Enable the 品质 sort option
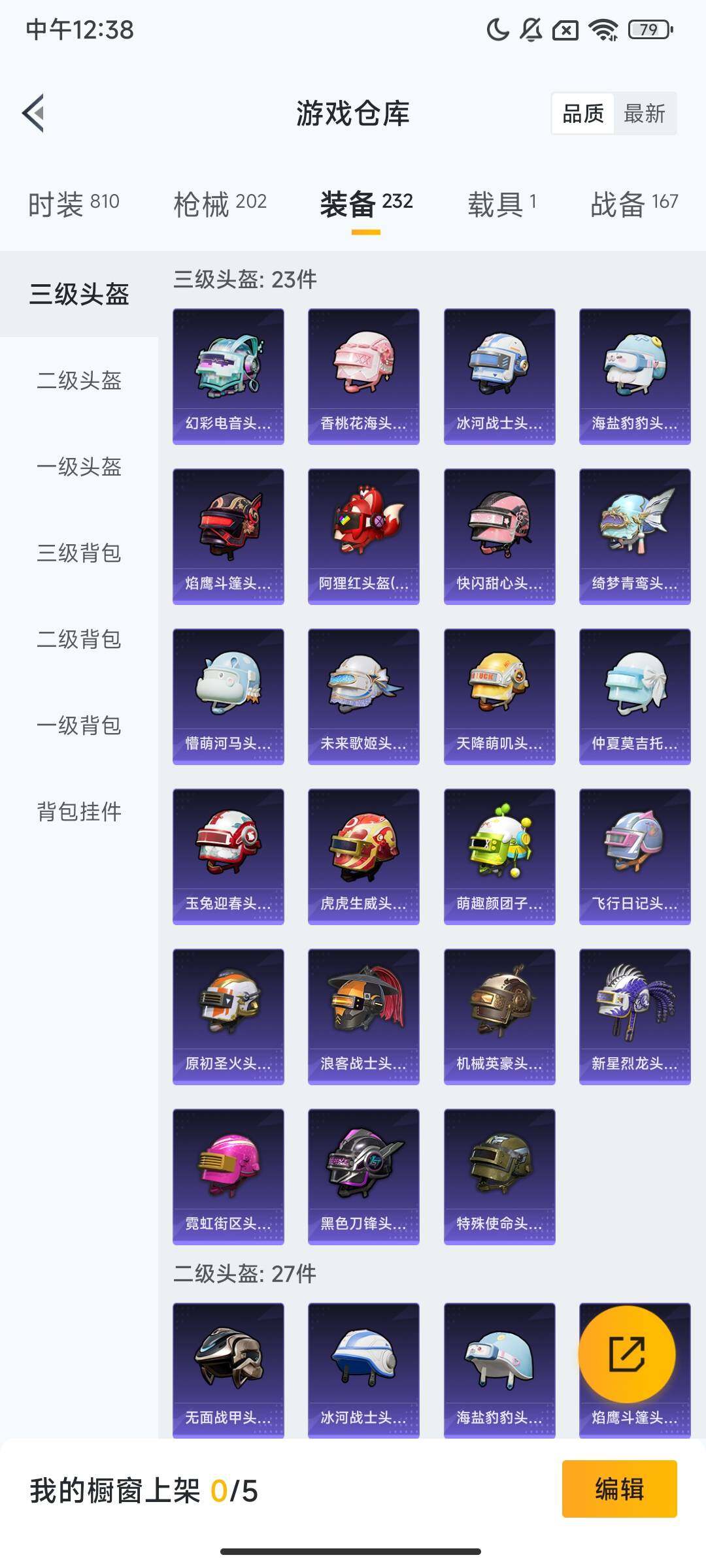The width and height of the screenshot is (706, 1568). pos(584,112)
